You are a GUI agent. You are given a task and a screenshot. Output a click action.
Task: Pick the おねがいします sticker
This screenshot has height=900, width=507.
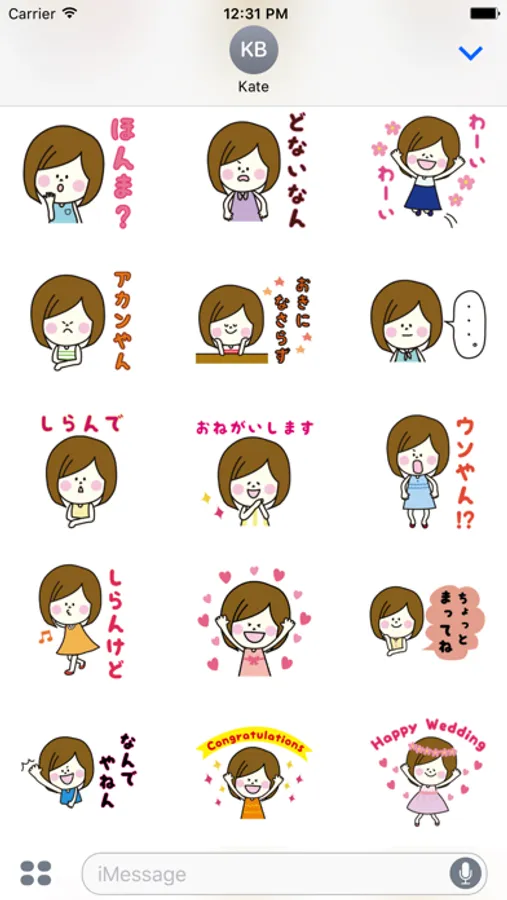coord(255,473)
